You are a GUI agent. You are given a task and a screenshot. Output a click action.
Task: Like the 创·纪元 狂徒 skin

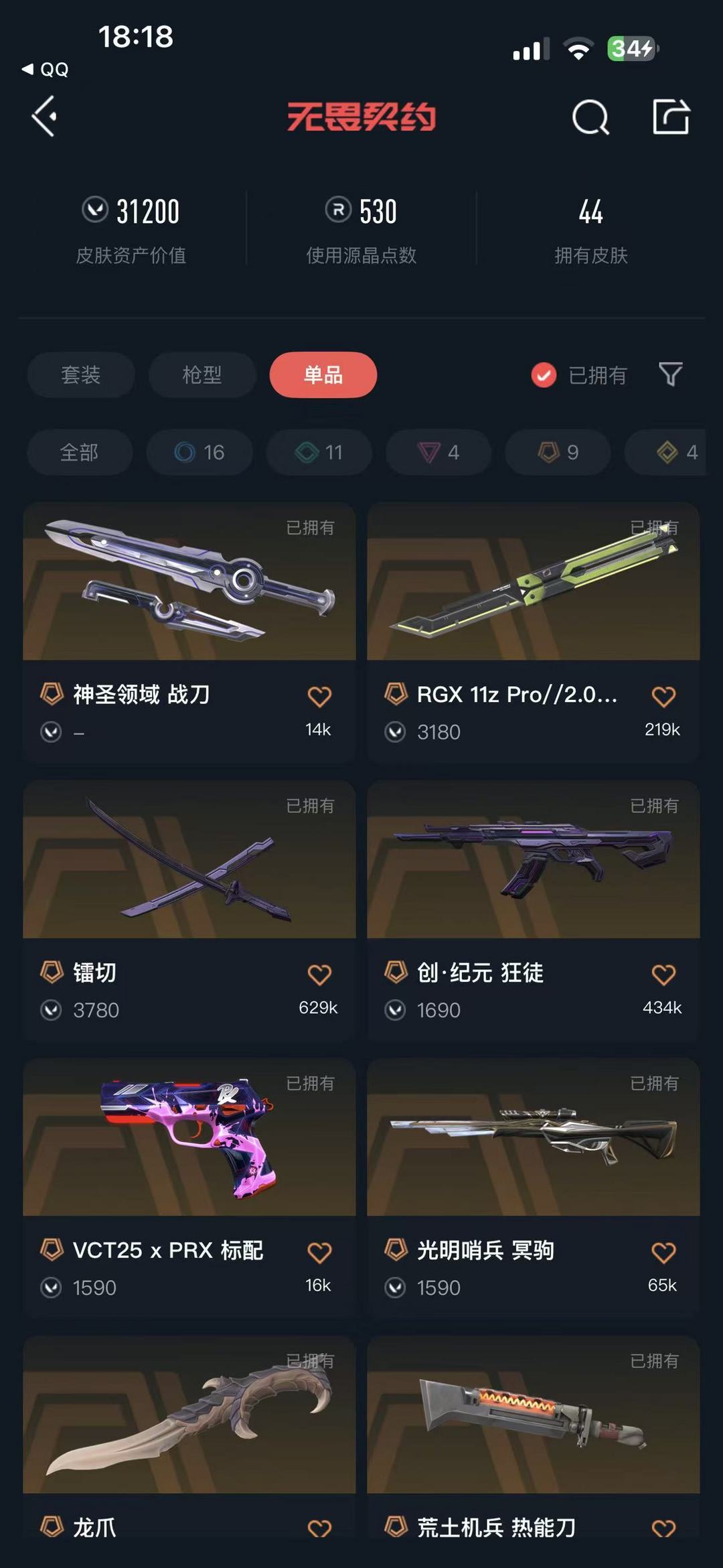coord(663,975)
